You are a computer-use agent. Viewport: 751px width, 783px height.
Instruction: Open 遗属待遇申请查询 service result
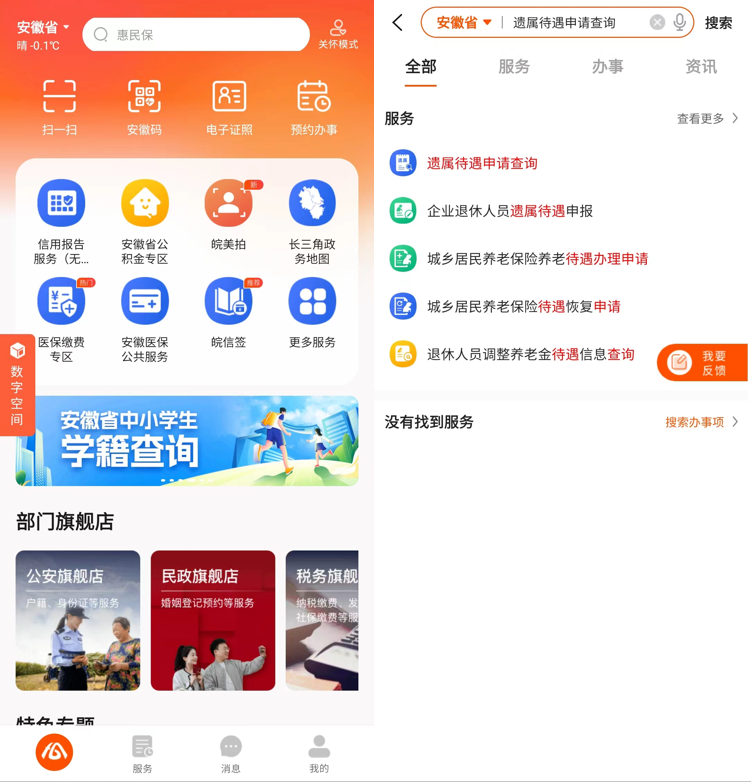(482, 163)
